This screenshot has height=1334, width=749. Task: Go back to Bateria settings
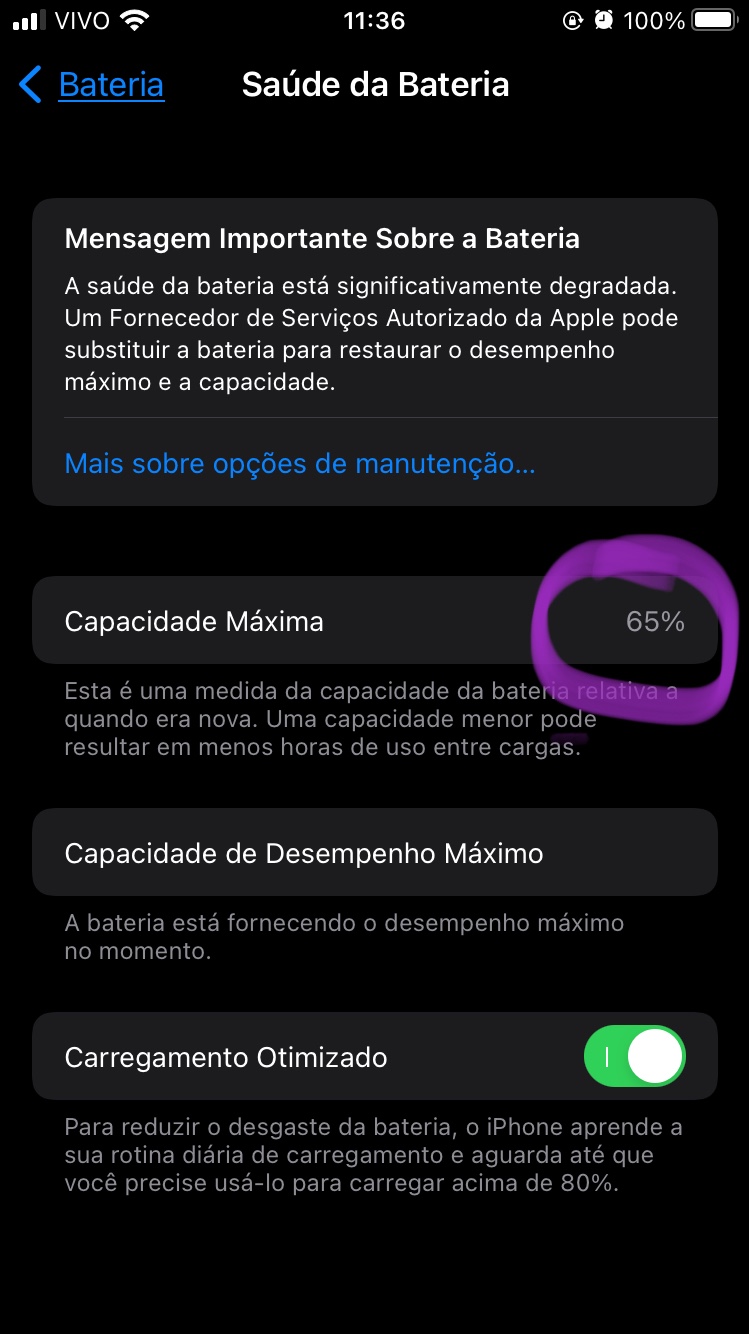(92, 85)
